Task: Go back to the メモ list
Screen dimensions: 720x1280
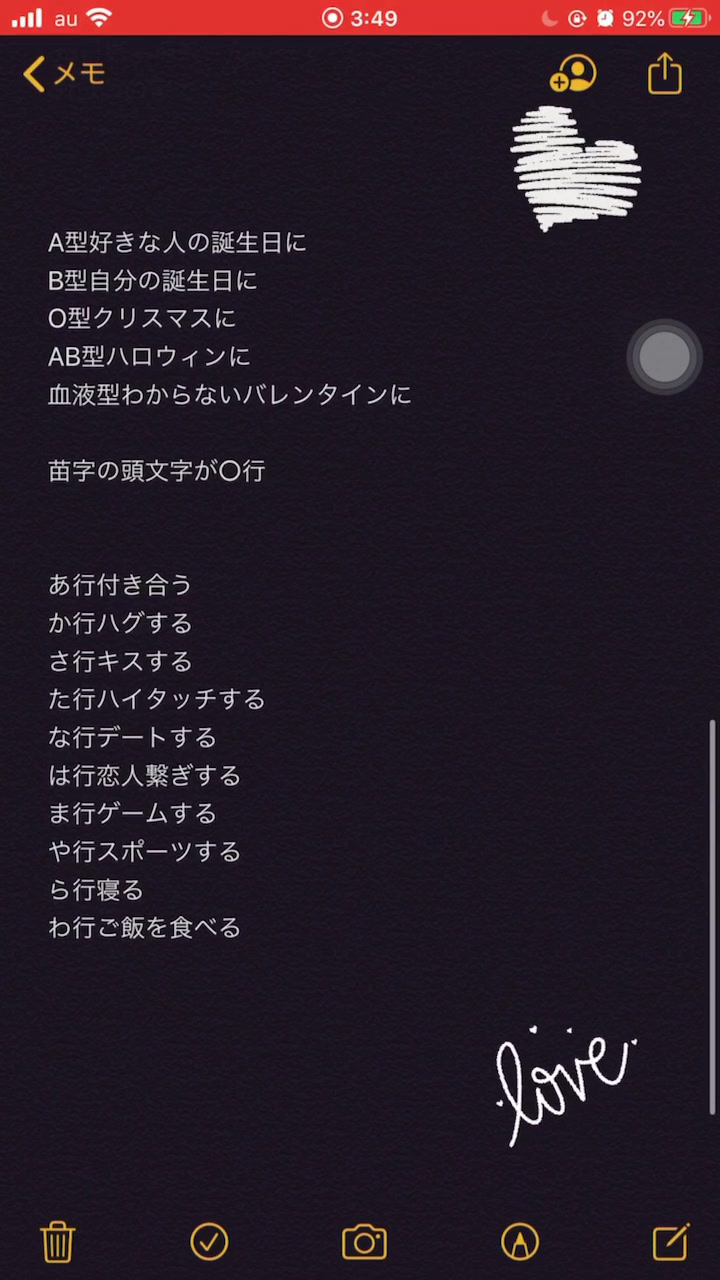Action: point(64,74)
